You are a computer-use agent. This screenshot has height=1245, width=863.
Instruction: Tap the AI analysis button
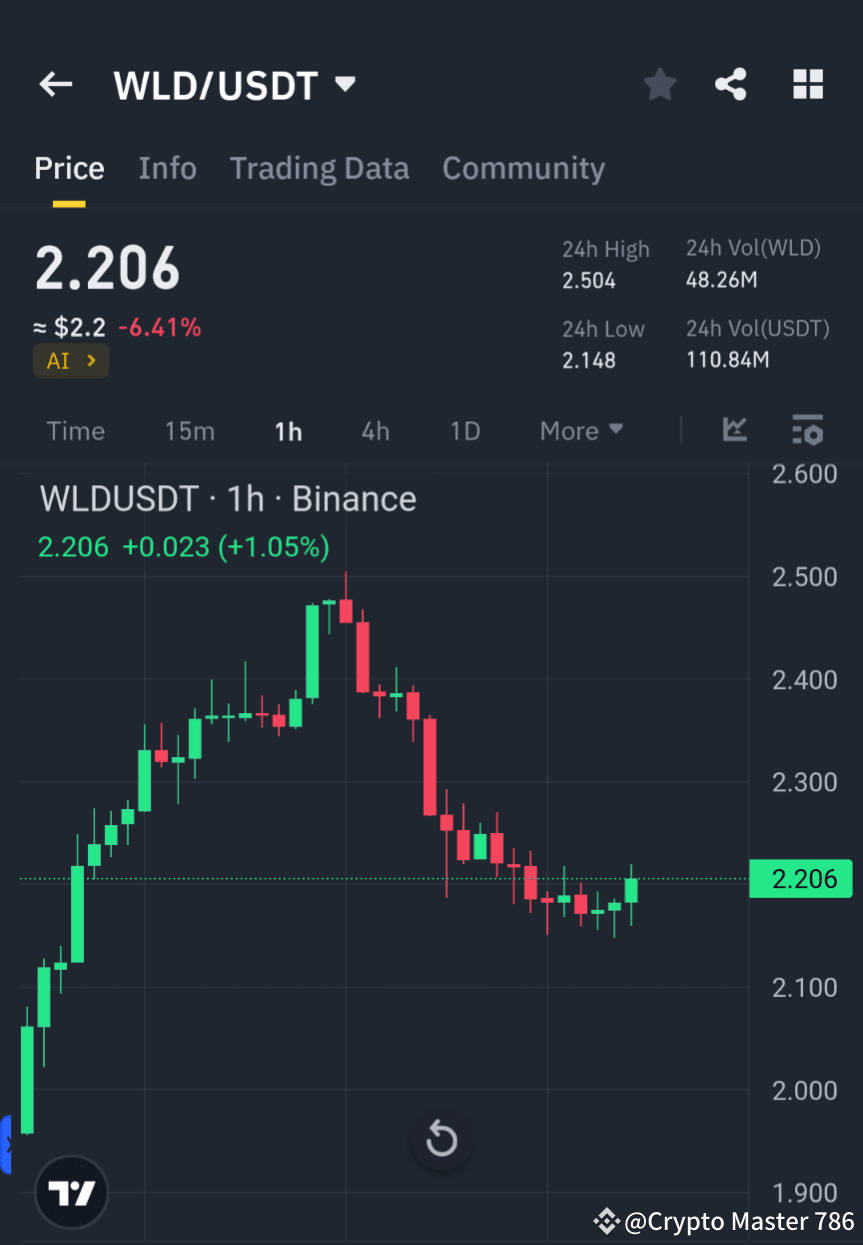click(x=71, y=361)
